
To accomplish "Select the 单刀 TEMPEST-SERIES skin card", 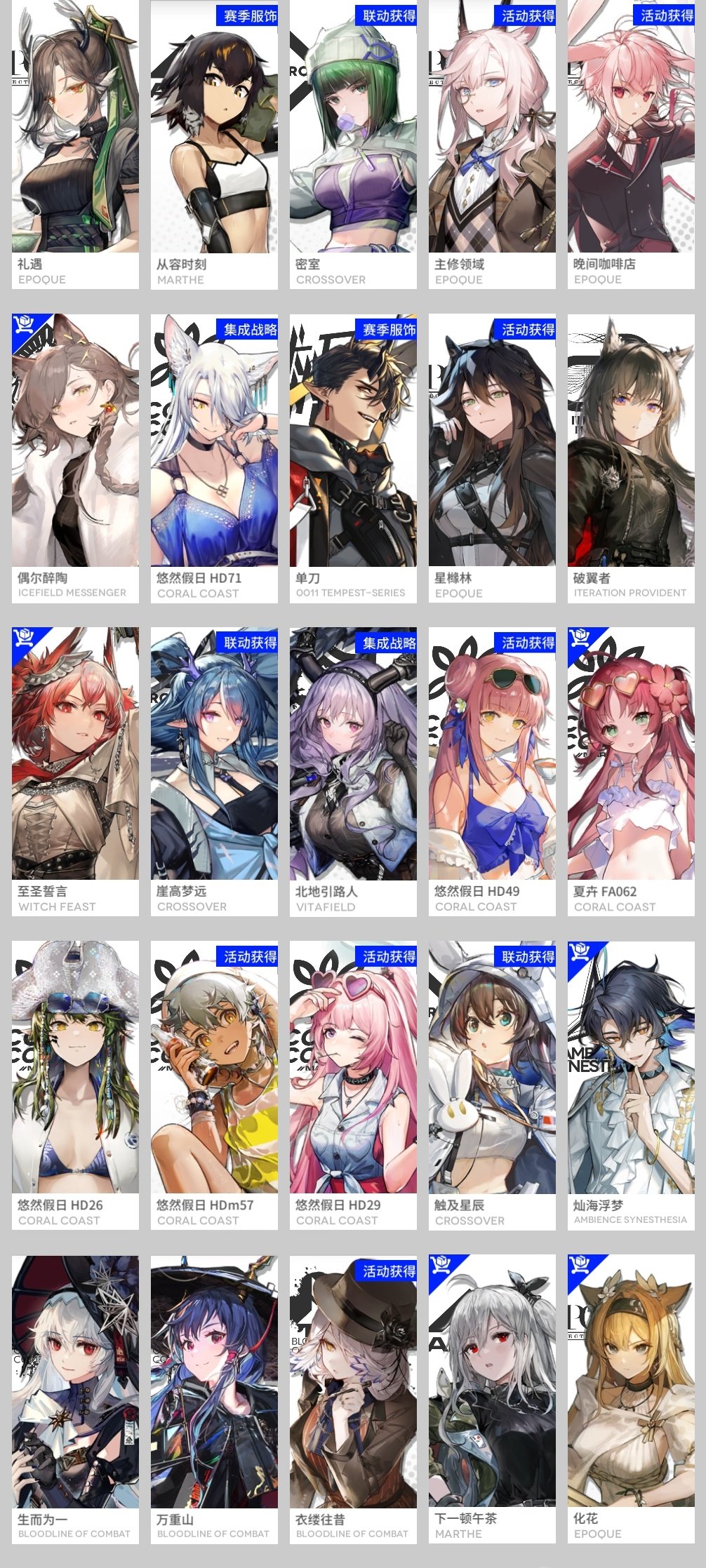I will coord(353,456).
